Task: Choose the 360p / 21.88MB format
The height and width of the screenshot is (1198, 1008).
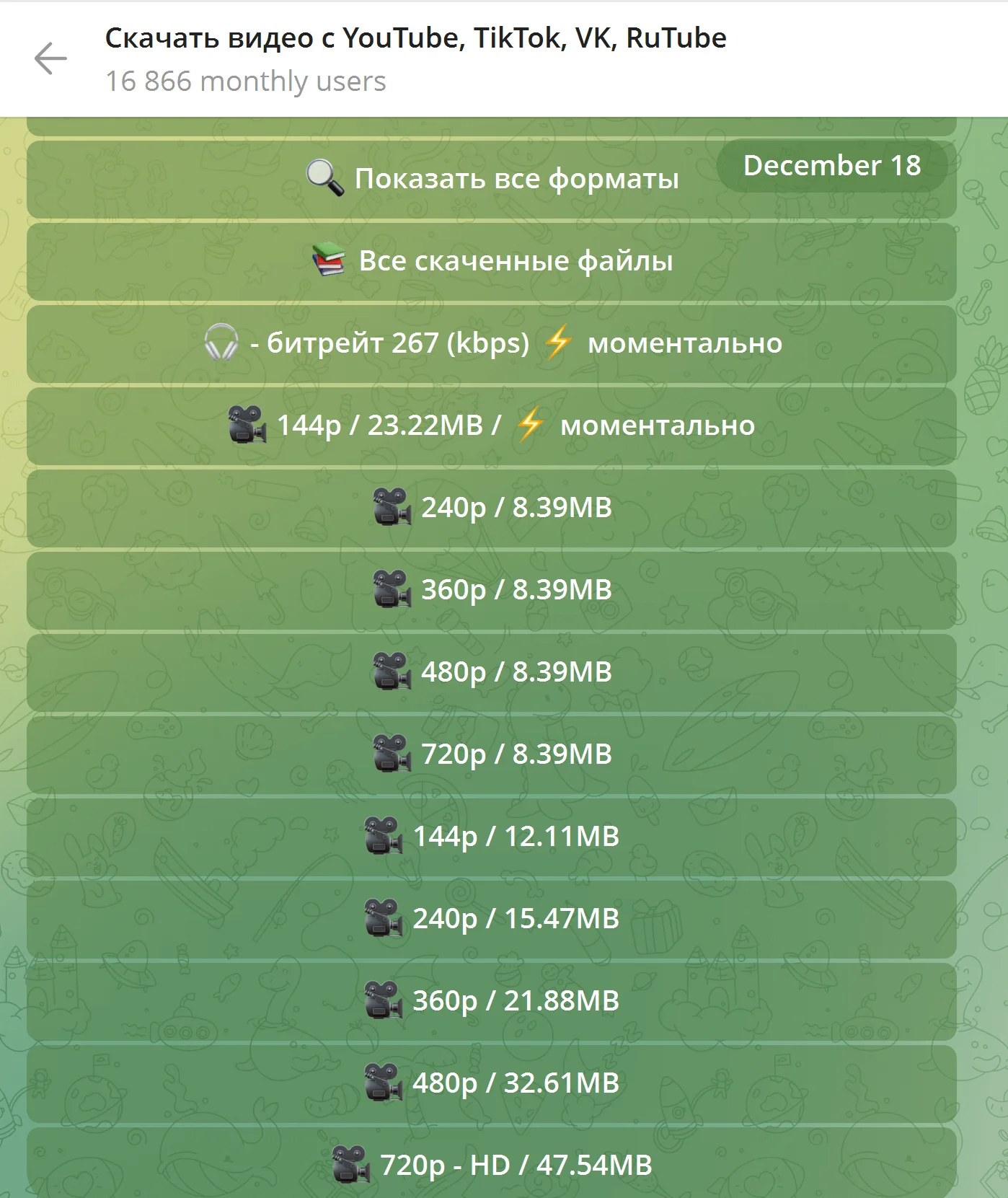Action: click(492, 1001)
